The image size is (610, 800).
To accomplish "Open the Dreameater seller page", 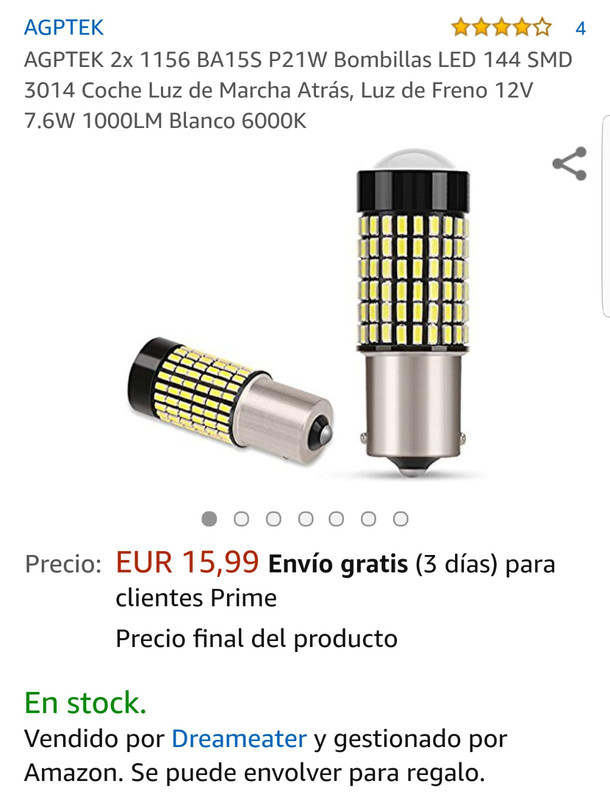I will [239, 739].
